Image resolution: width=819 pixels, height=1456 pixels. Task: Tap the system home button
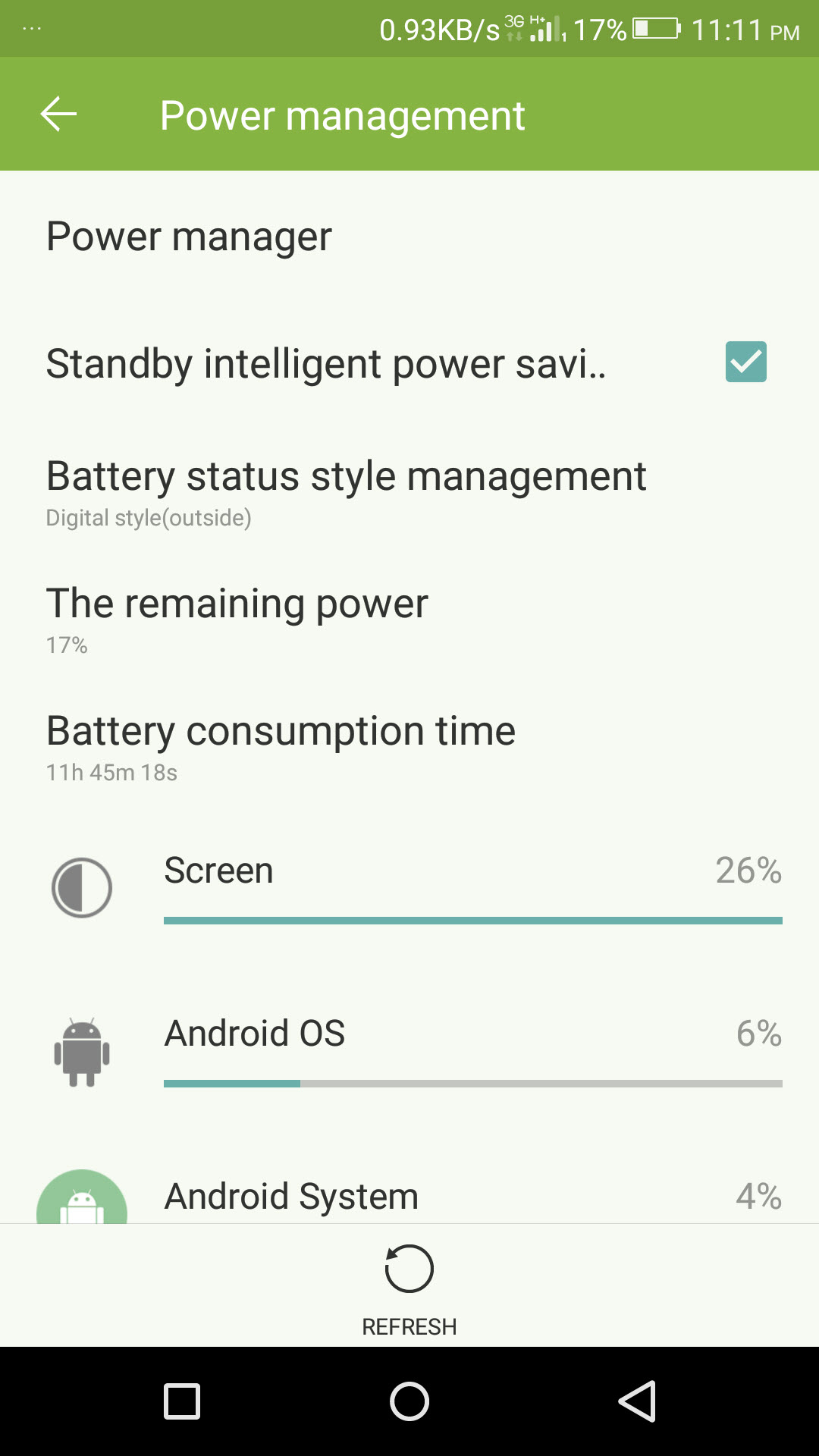[x=409, y=1401]
